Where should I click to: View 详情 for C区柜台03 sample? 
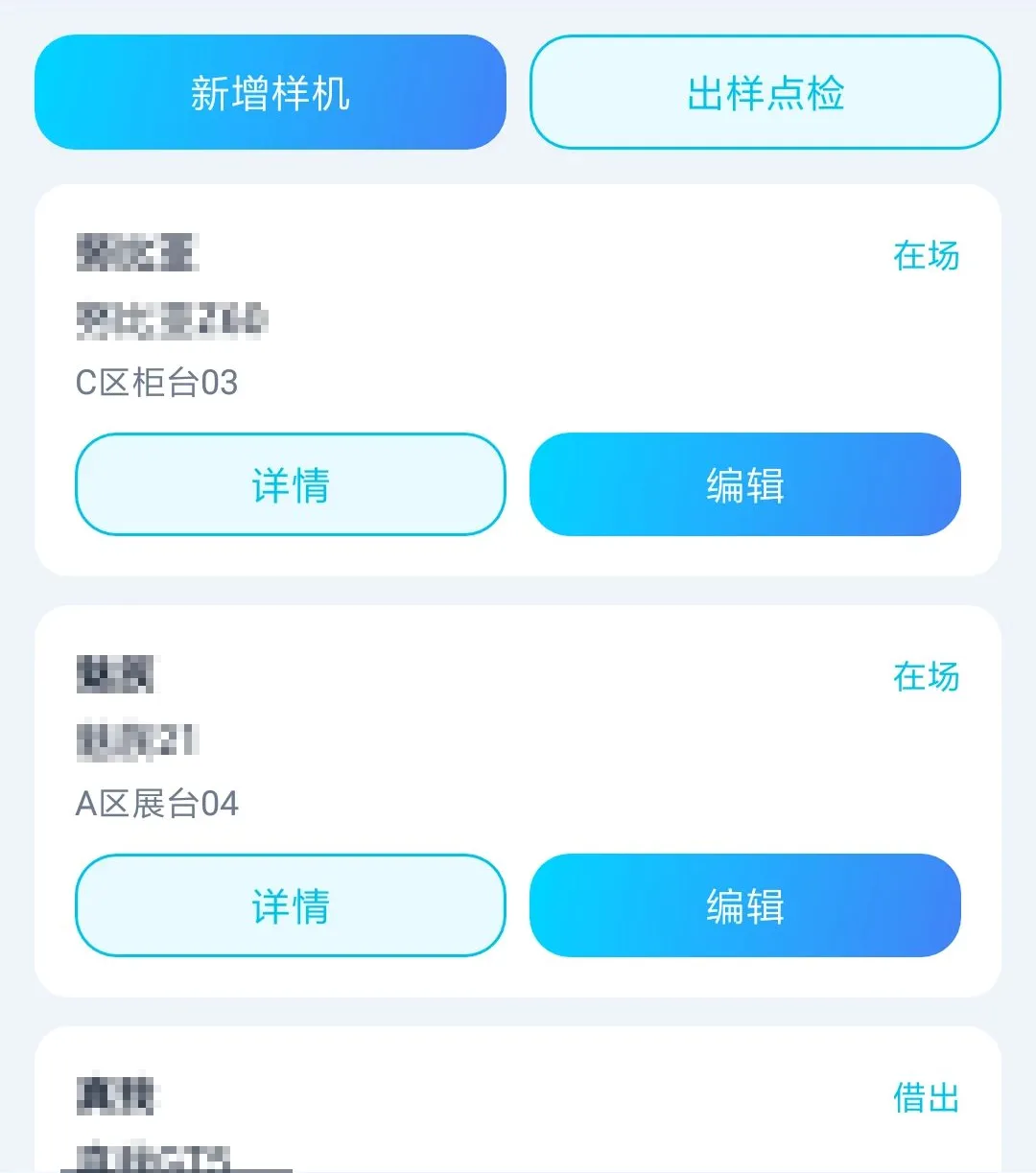click(x=291, y=484)
